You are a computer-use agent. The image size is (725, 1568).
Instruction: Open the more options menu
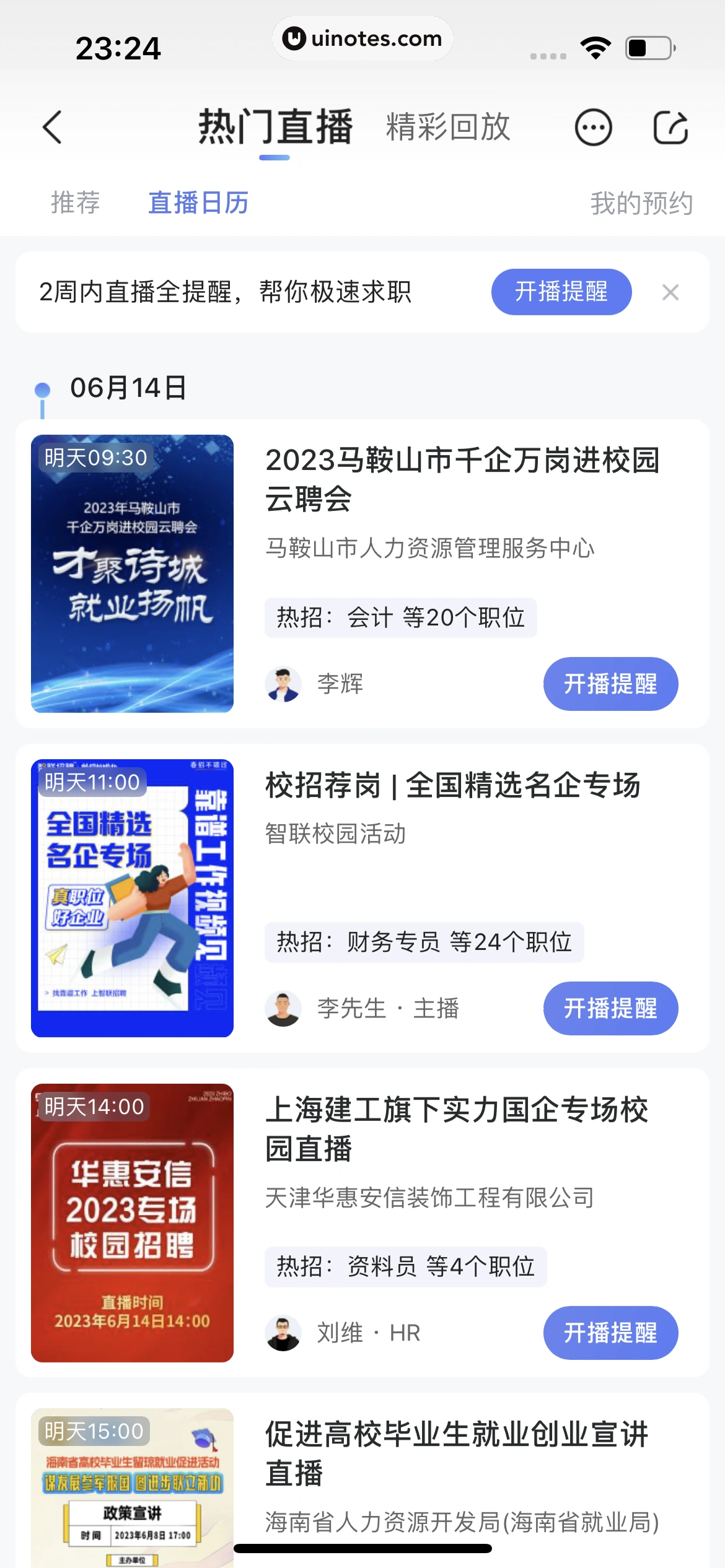(593, 128)
